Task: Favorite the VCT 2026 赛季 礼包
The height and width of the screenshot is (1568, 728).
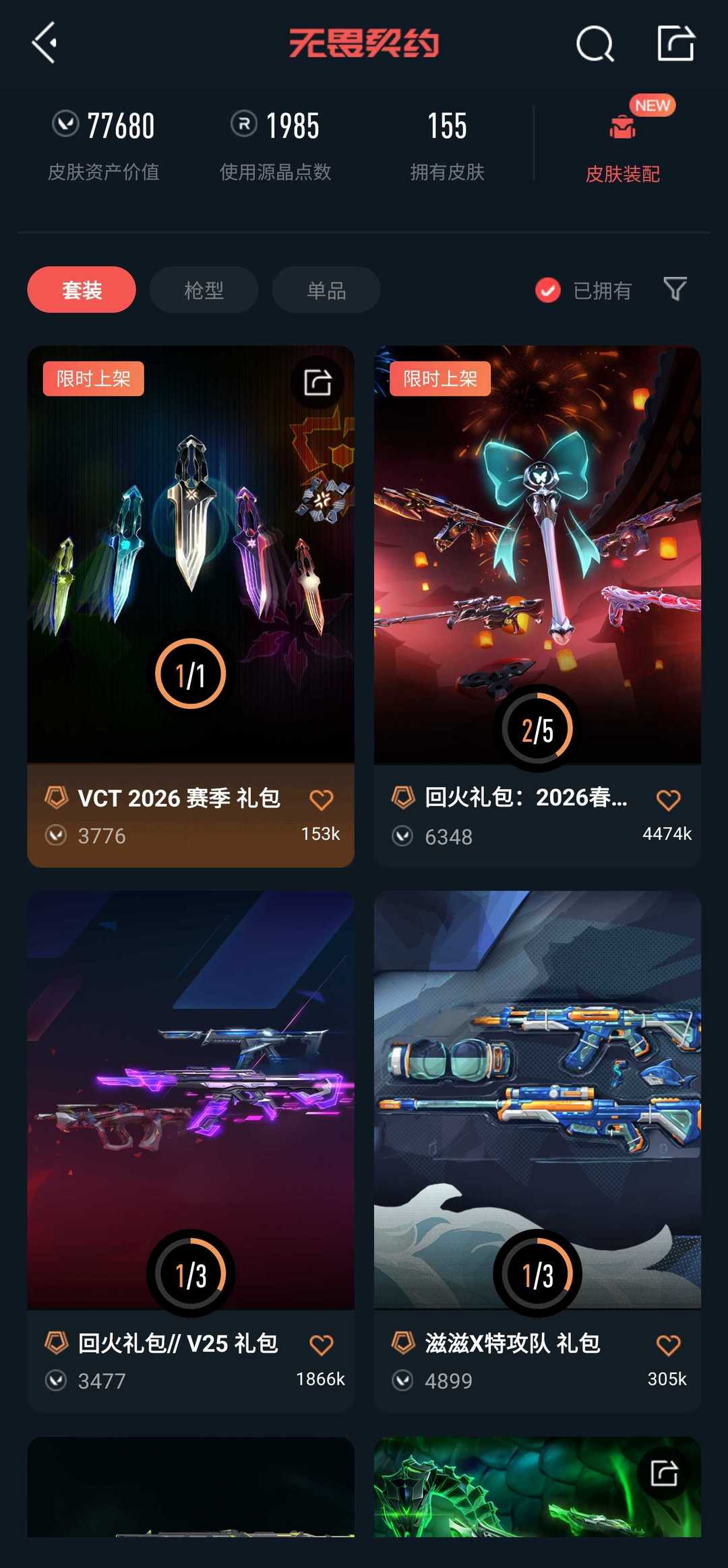Action: pyautogui.click(x=322, y=798)
